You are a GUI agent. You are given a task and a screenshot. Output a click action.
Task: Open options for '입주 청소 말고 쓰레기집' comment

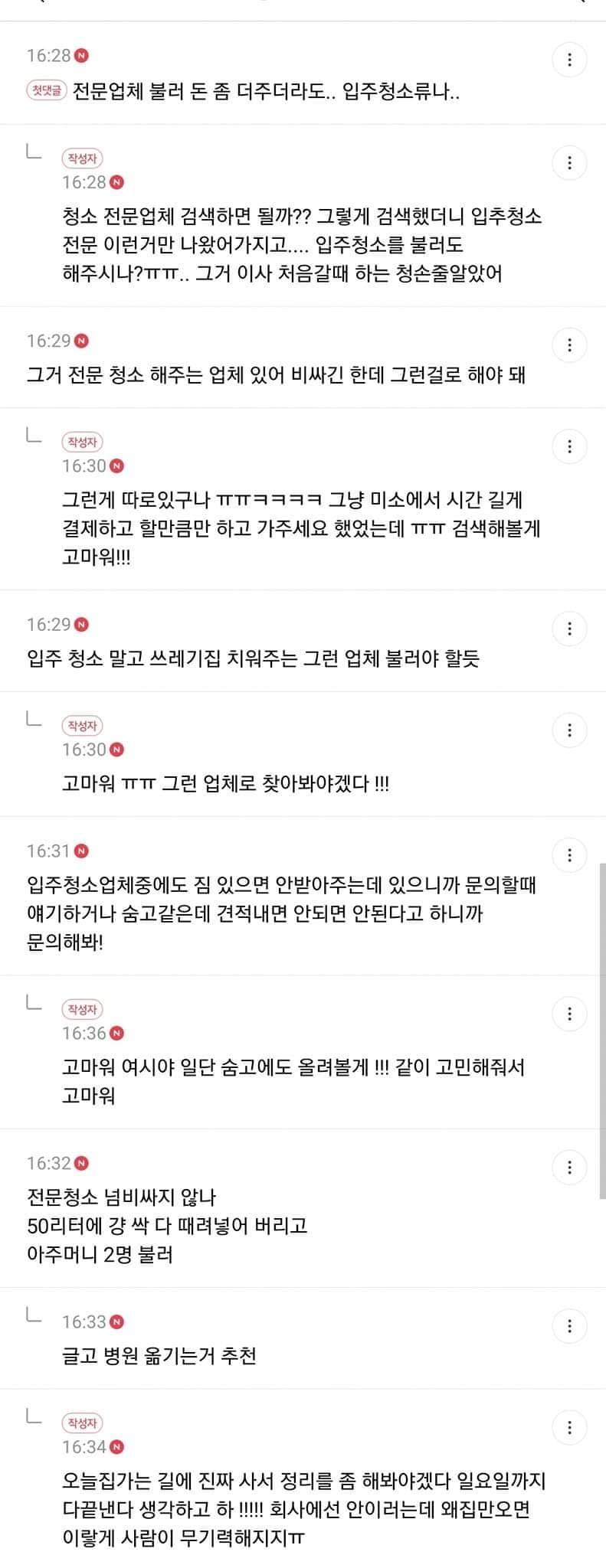point(569,629)
